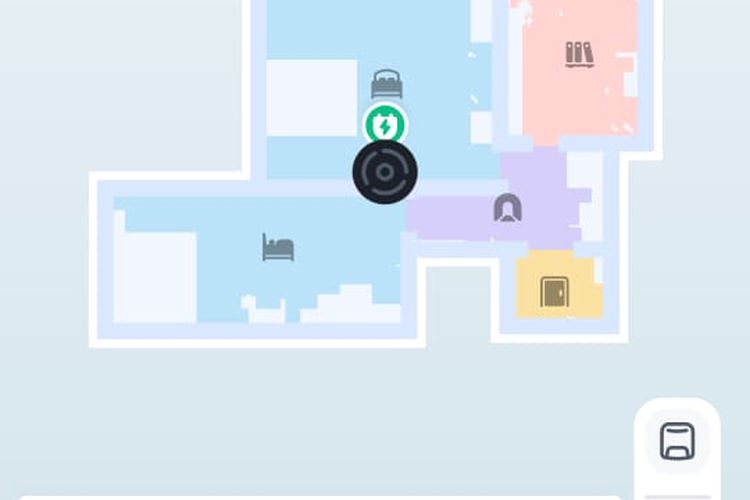Select the yellow room with door icon
The height and width of the screenshot is (500, 750).
(553, 290)
